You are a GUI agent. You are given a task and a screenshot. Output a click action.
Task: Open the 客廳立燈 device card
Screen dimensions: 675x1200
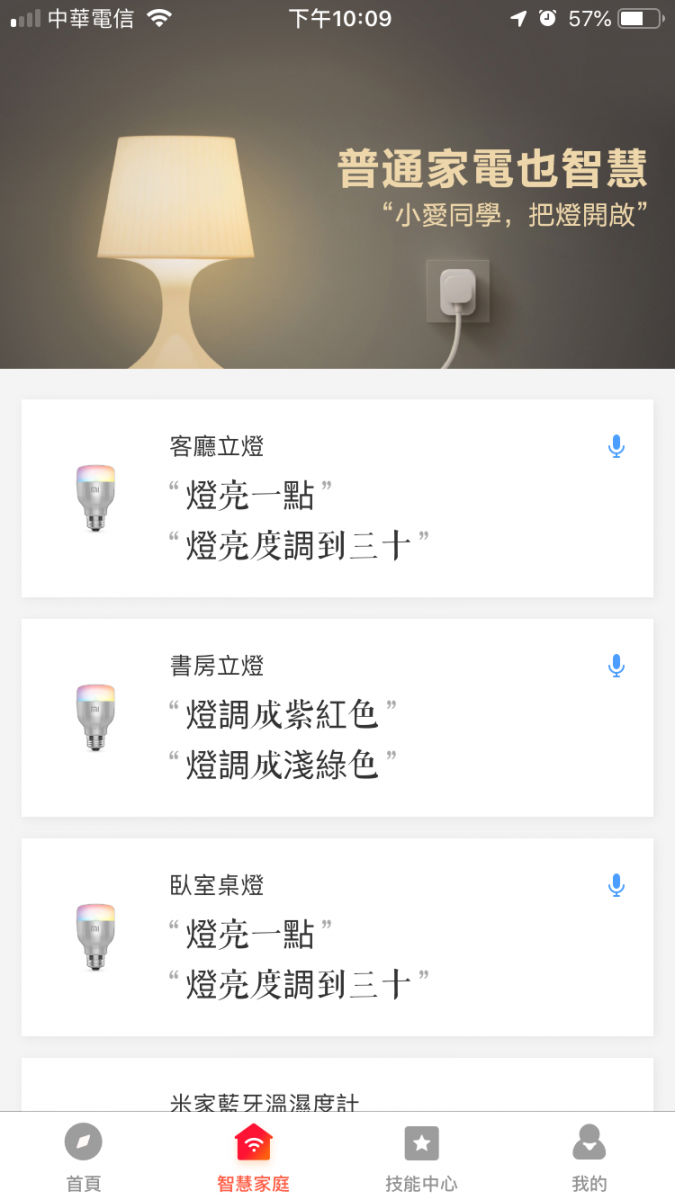click(337, 498)
